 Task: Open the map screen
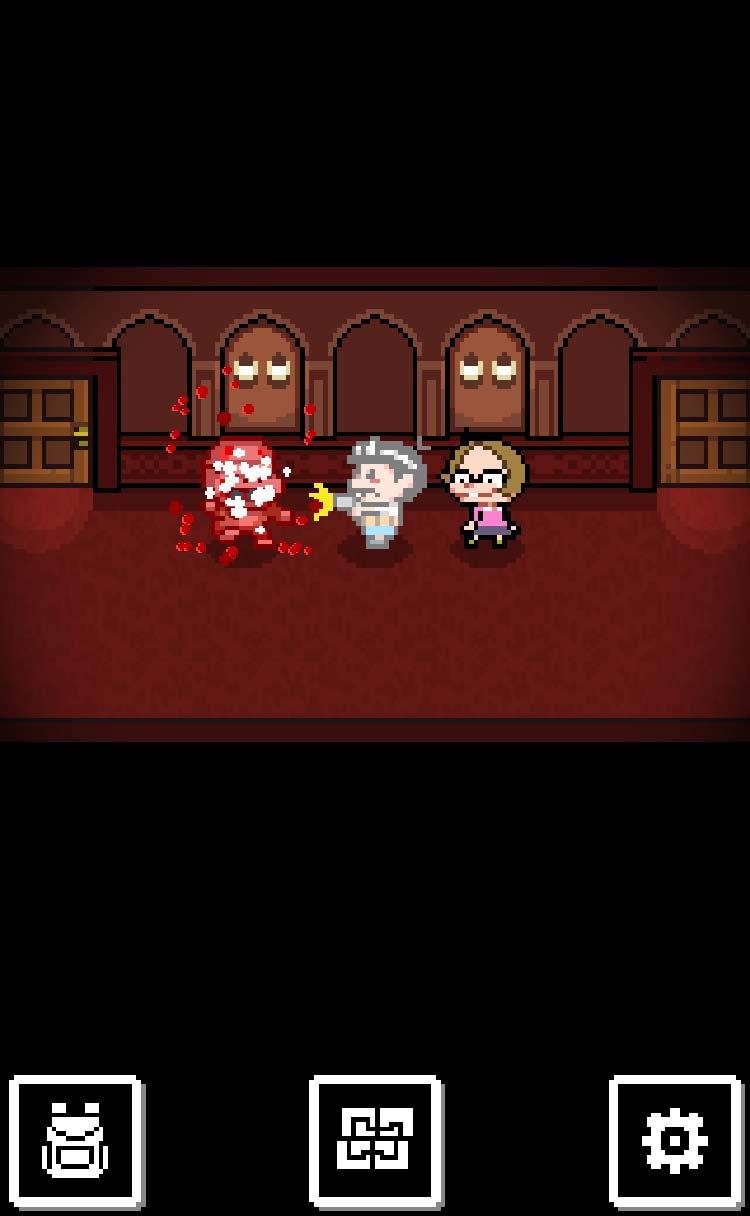(x=375, y=1140)
